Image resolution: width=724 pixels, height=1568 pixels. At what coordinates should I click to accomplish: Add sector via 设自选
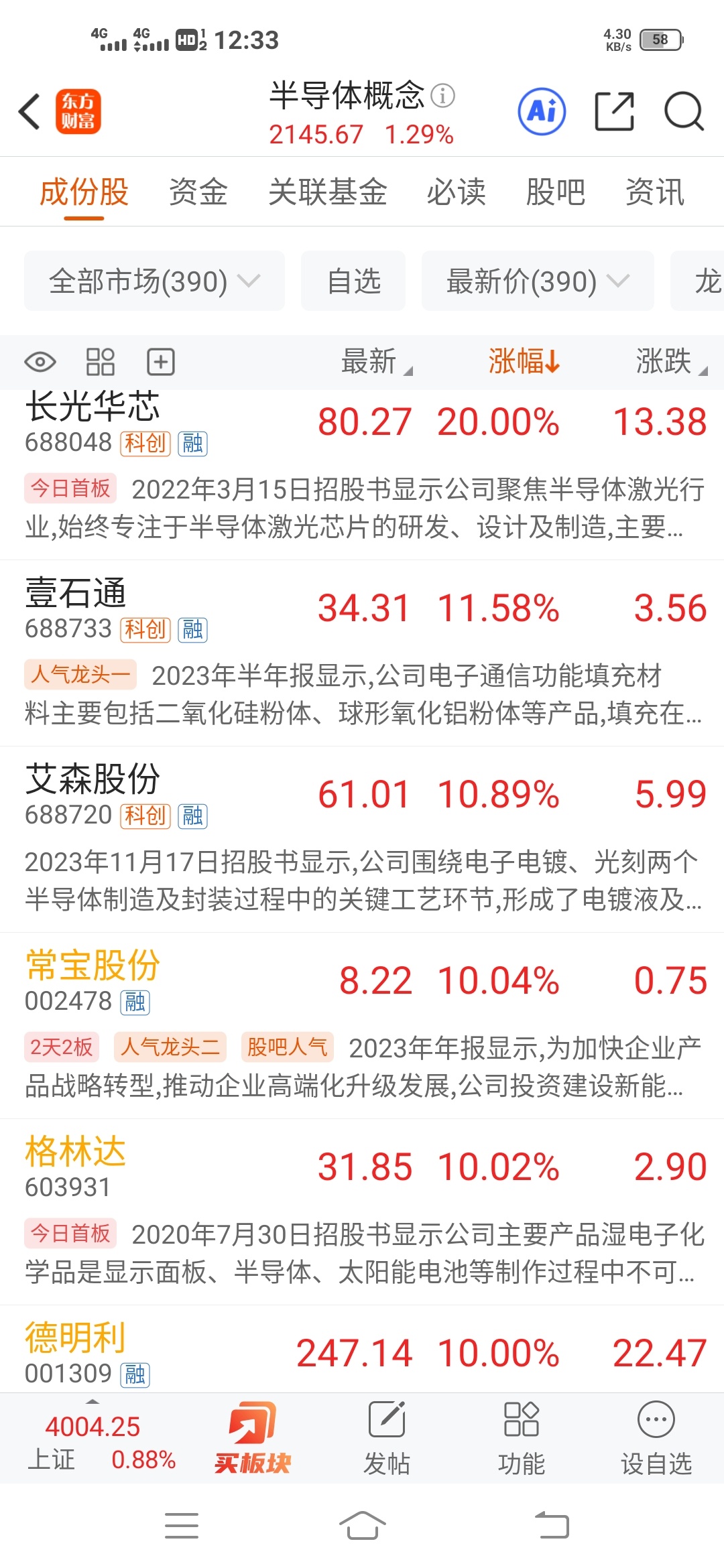[656, 1438]
